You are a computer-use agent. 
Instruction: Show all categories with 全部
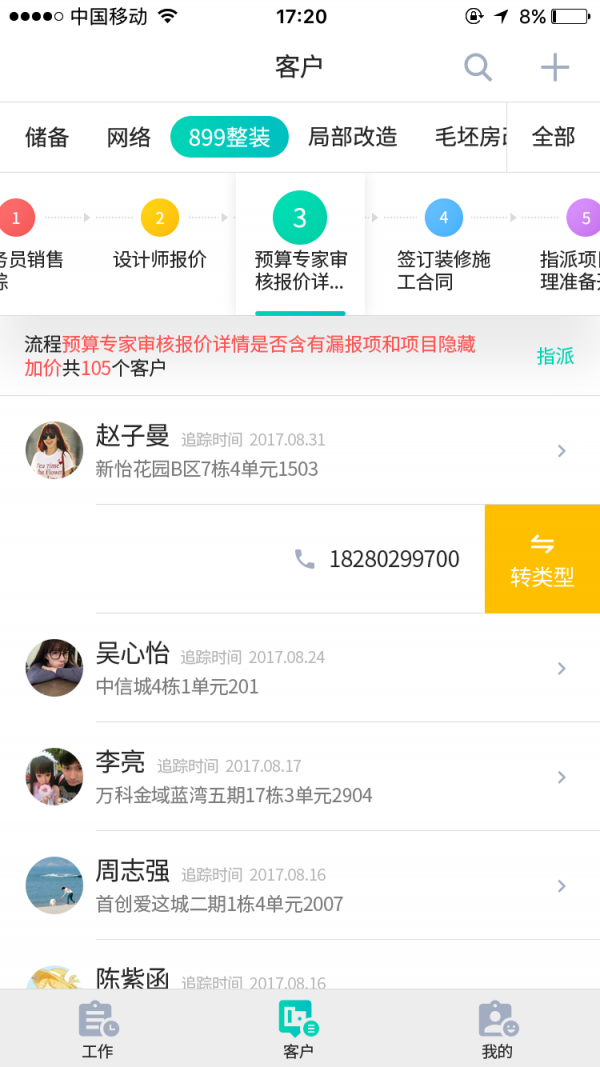click(x=553, y=137)
